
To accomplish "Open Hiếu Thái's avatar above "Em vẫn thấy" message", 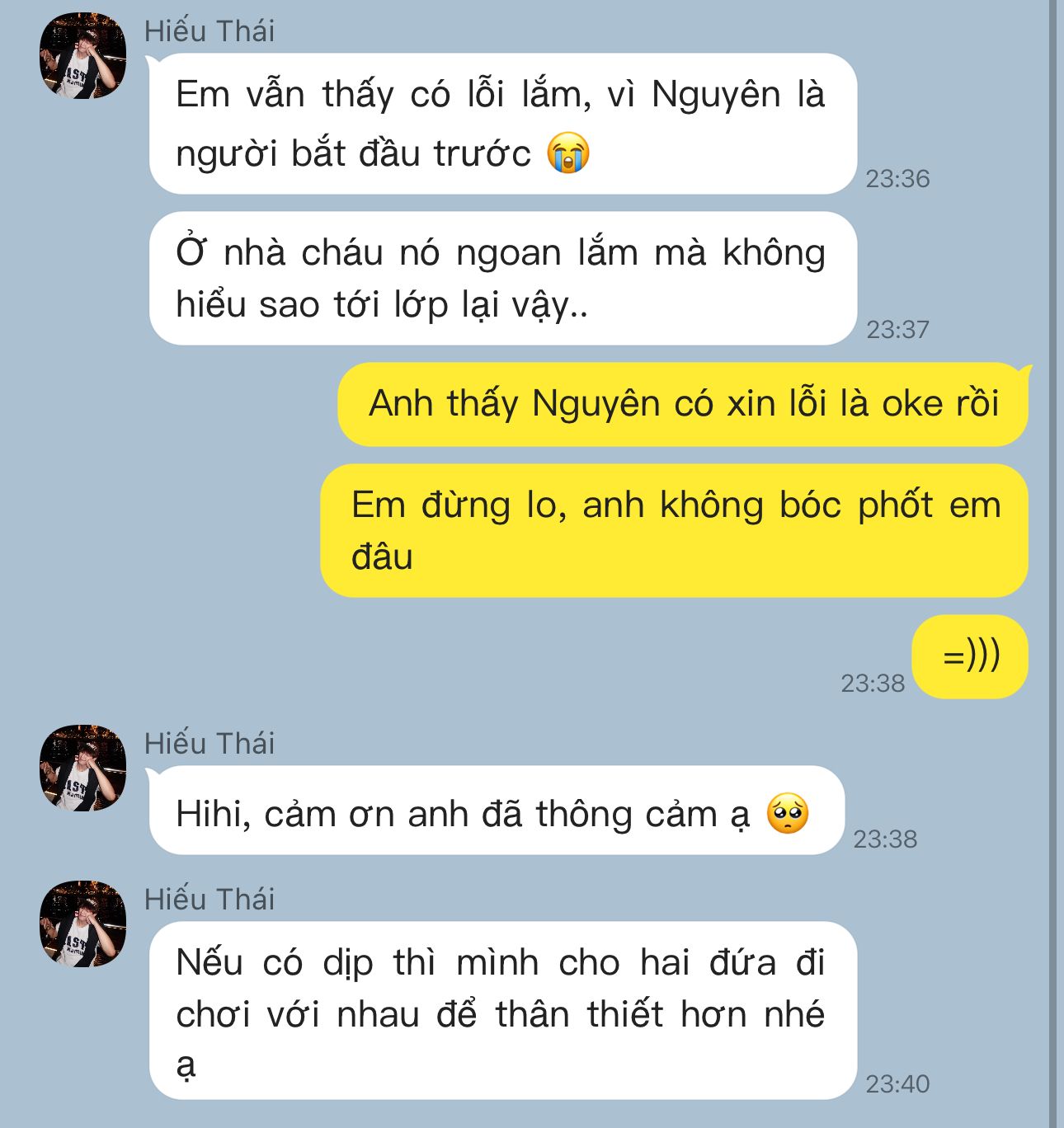I will pyautogui.click(x=83, y=56).
